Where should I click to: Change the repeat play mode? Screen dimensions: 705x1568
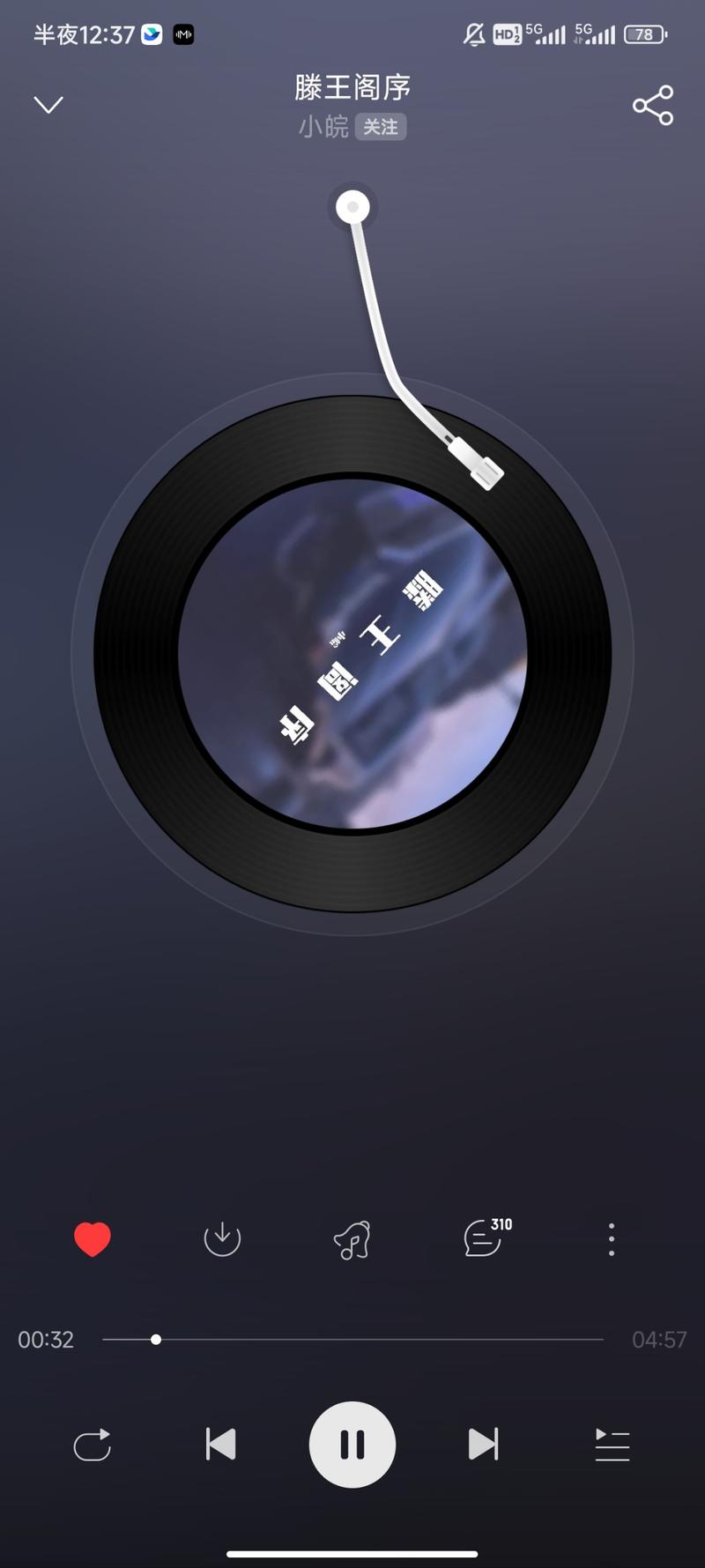coord(93,1445)
